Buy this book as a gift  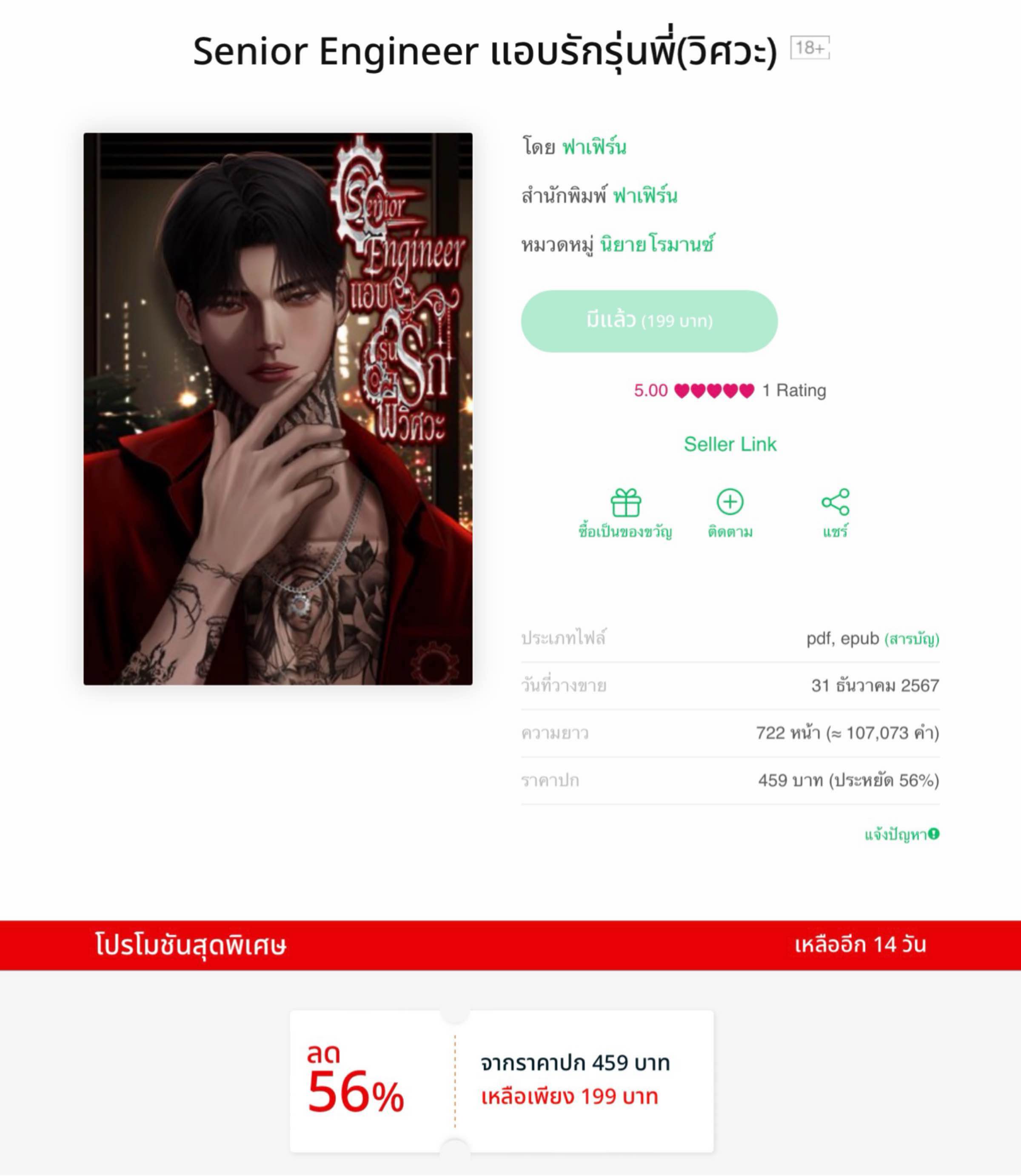[x=625, y=513]
